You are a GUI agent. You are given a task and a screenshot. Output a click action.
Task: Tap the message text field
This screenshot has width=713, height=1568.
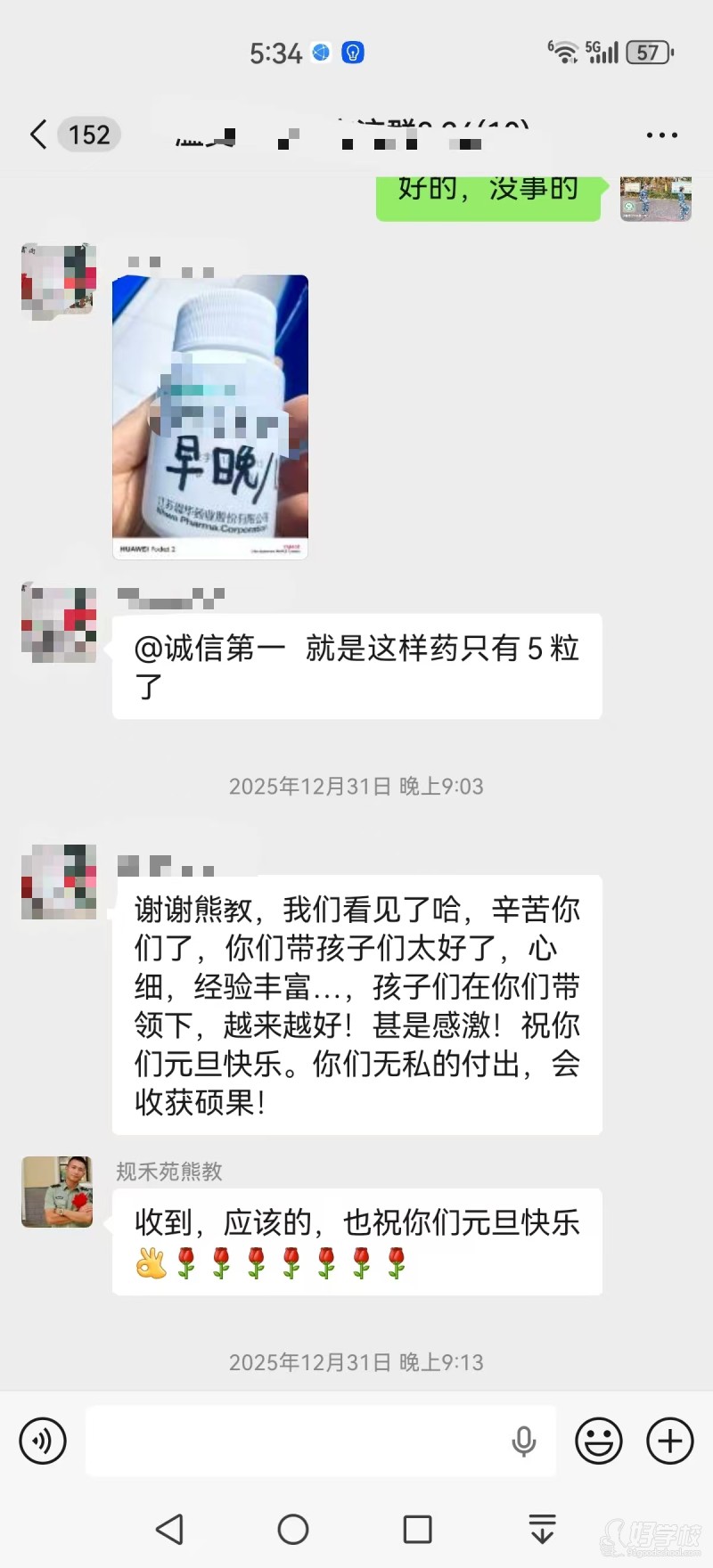(x=294, y=1441)
